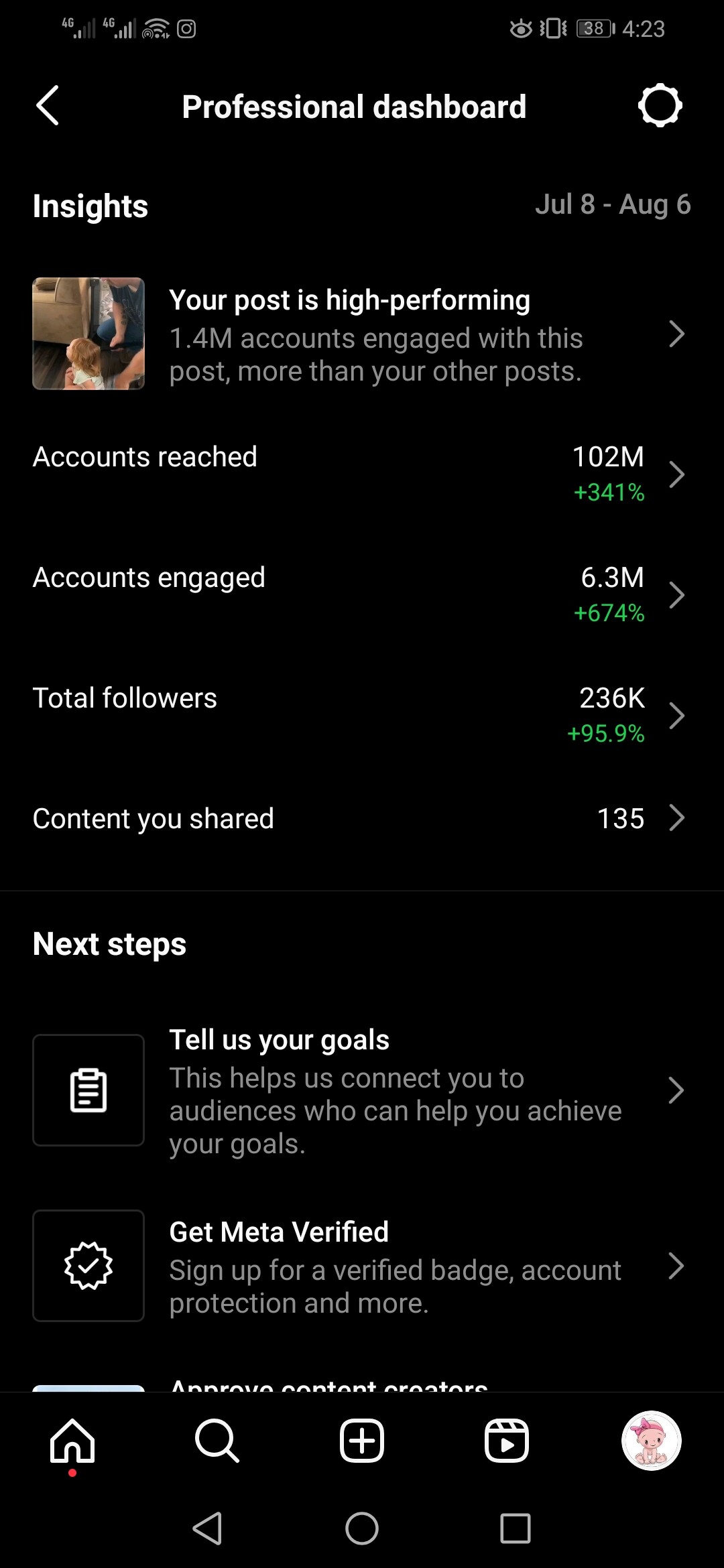Tap the system back button
This screenshot has height=1568, width=724.
pos(208,1528)
